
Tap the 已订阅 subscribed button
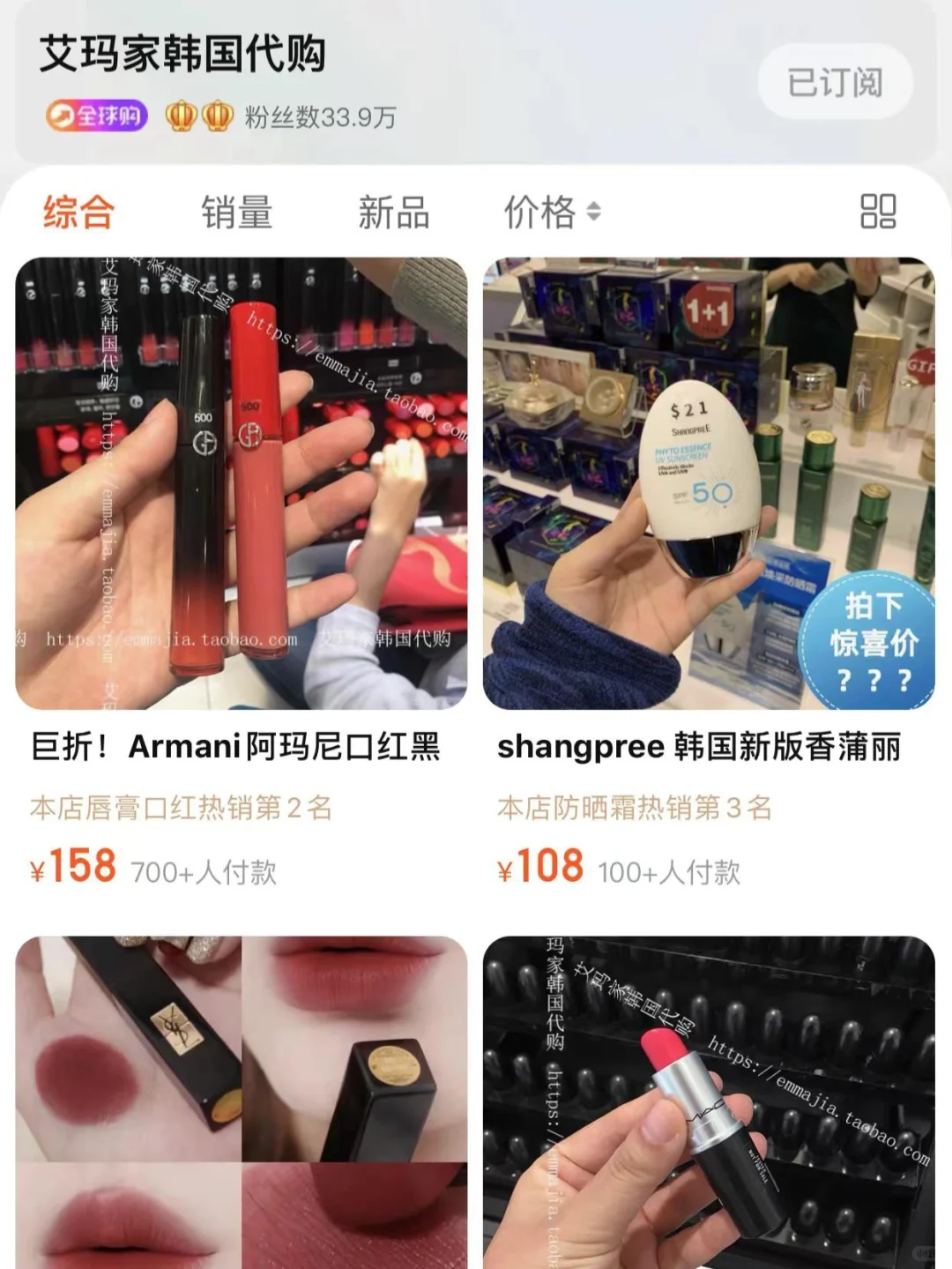click(834, 82)
